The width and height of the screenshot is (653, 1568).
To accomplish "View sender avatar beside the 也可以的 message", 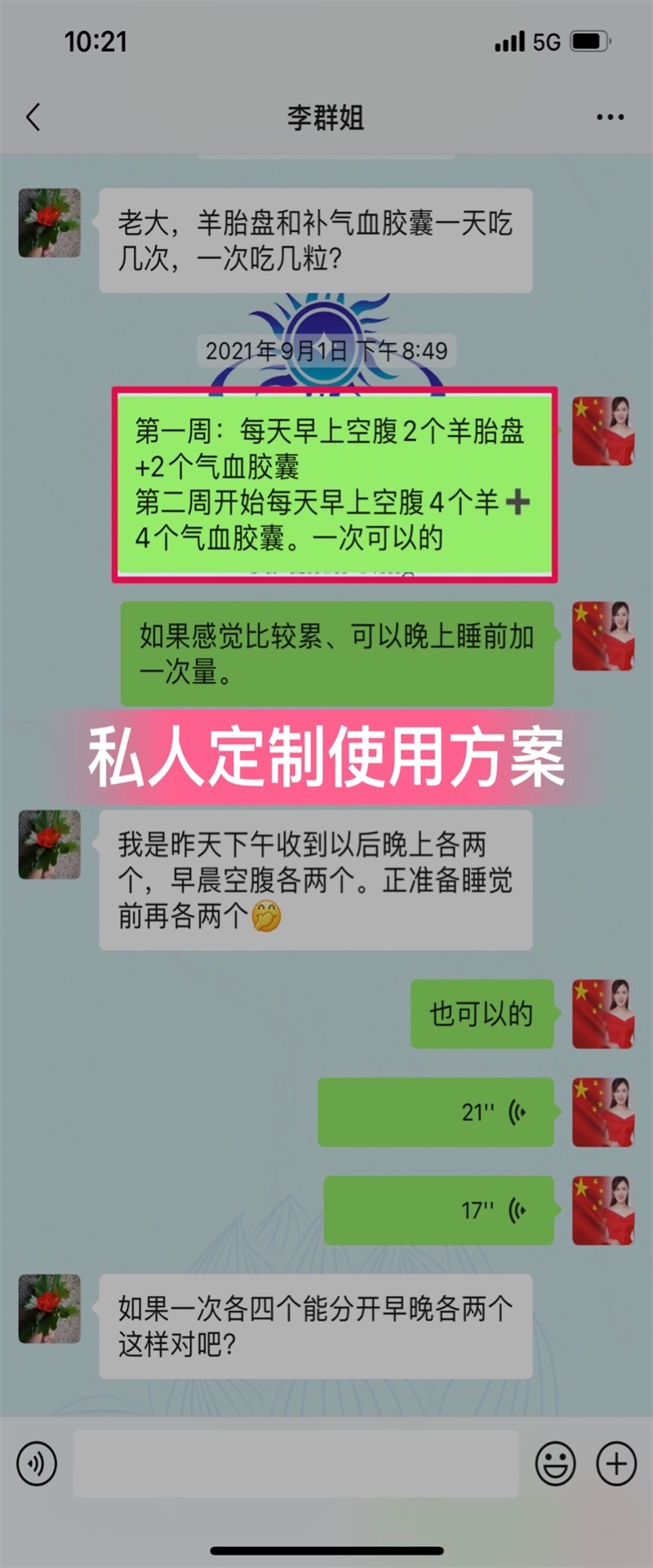I will pos(603,1013).
